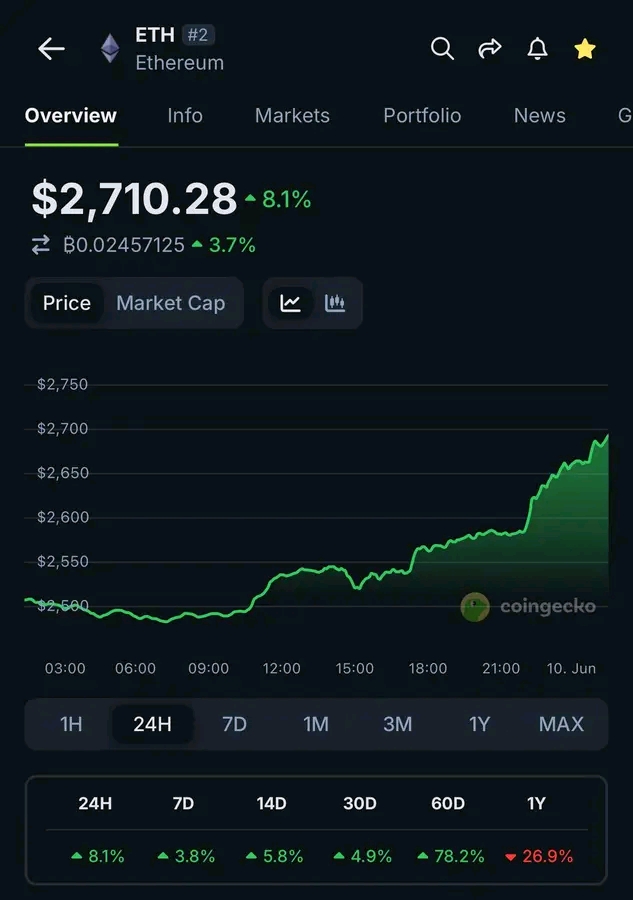Switch to the candlestick chart view

[335, 303]
